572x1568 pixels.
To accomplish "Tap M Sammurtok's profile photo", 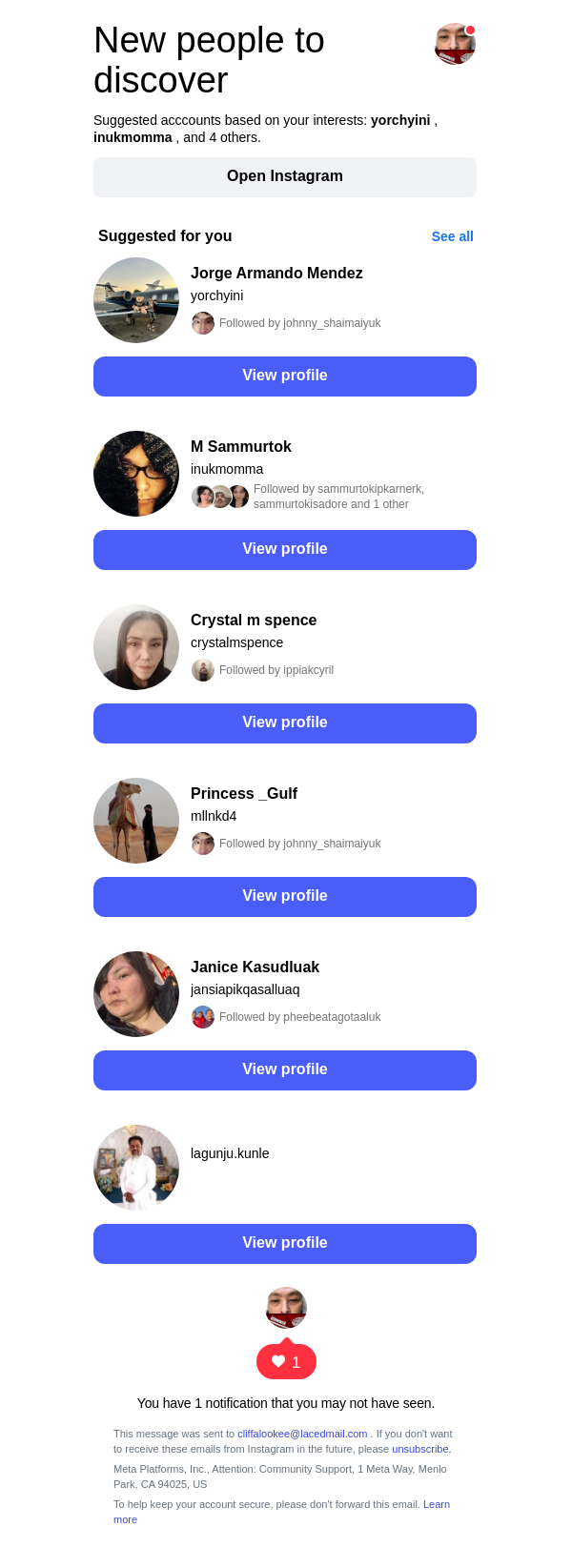I will [x=136, y=474].
